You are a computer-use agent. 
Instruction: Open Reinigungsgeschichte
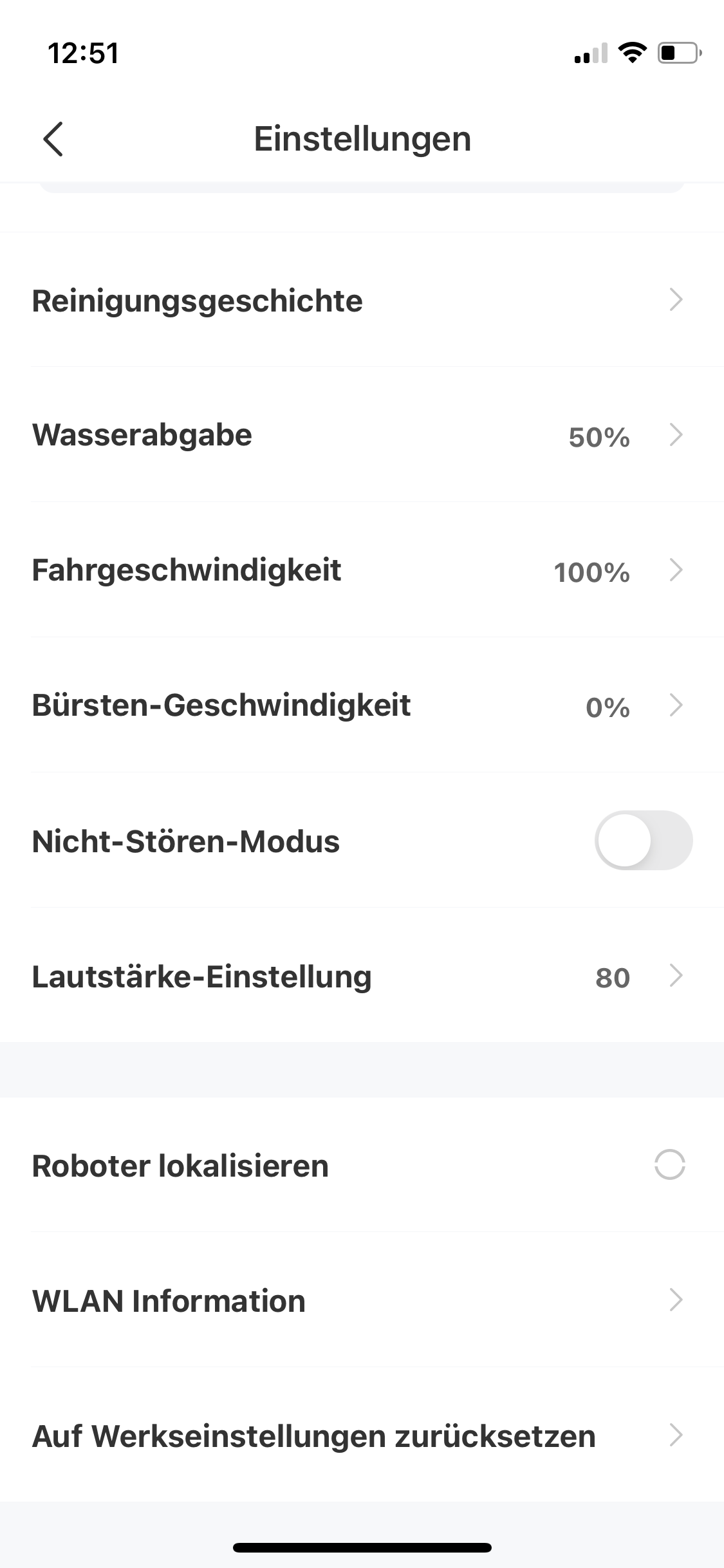(362, 301)
